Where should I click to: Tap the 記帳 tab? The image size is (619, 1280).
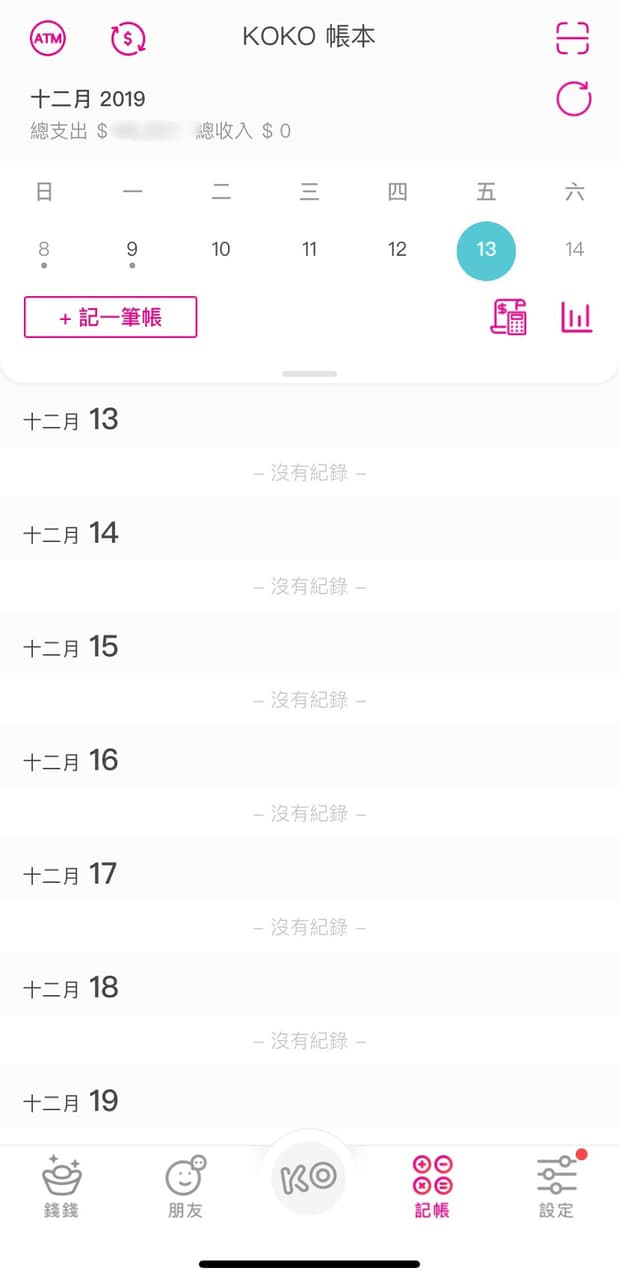(432, 1187)
